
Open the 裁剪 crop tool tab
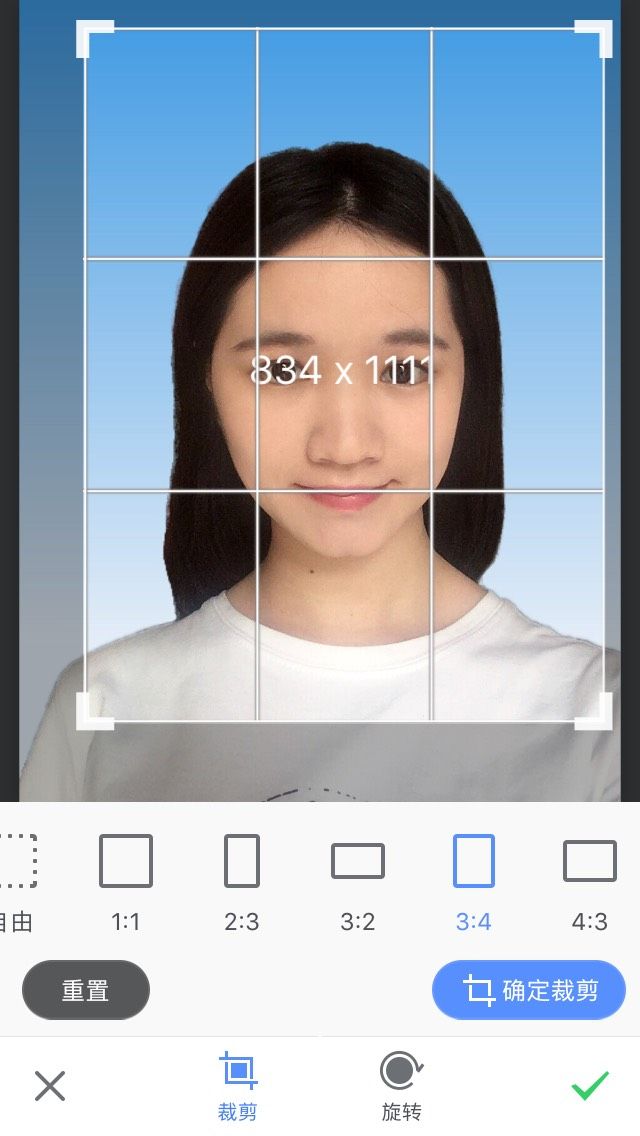238,1086
